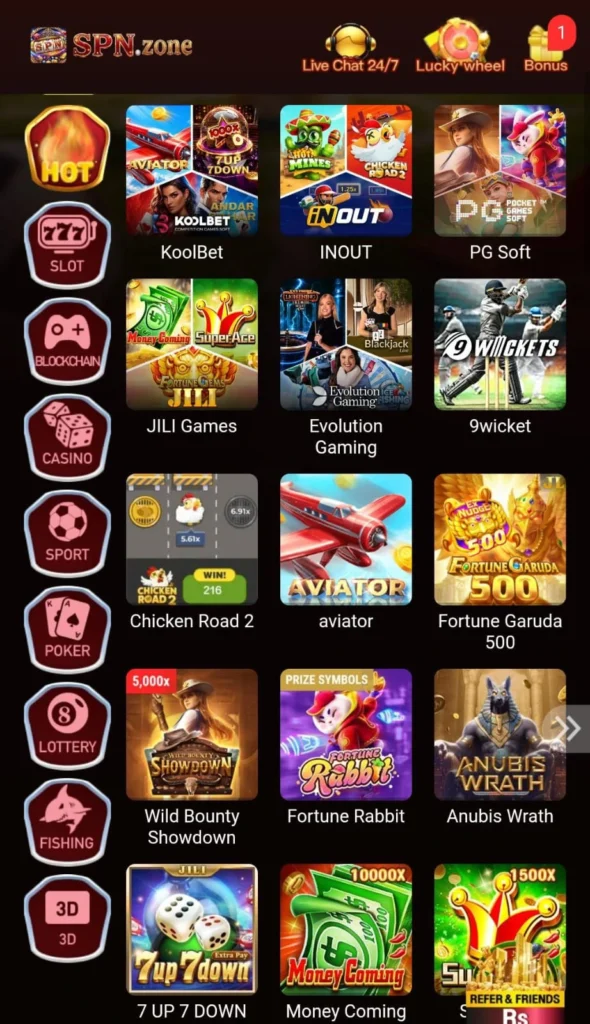The image size is (590, 1024).
Task: Switch to the FISHING category
Action: tap(67, 822)
